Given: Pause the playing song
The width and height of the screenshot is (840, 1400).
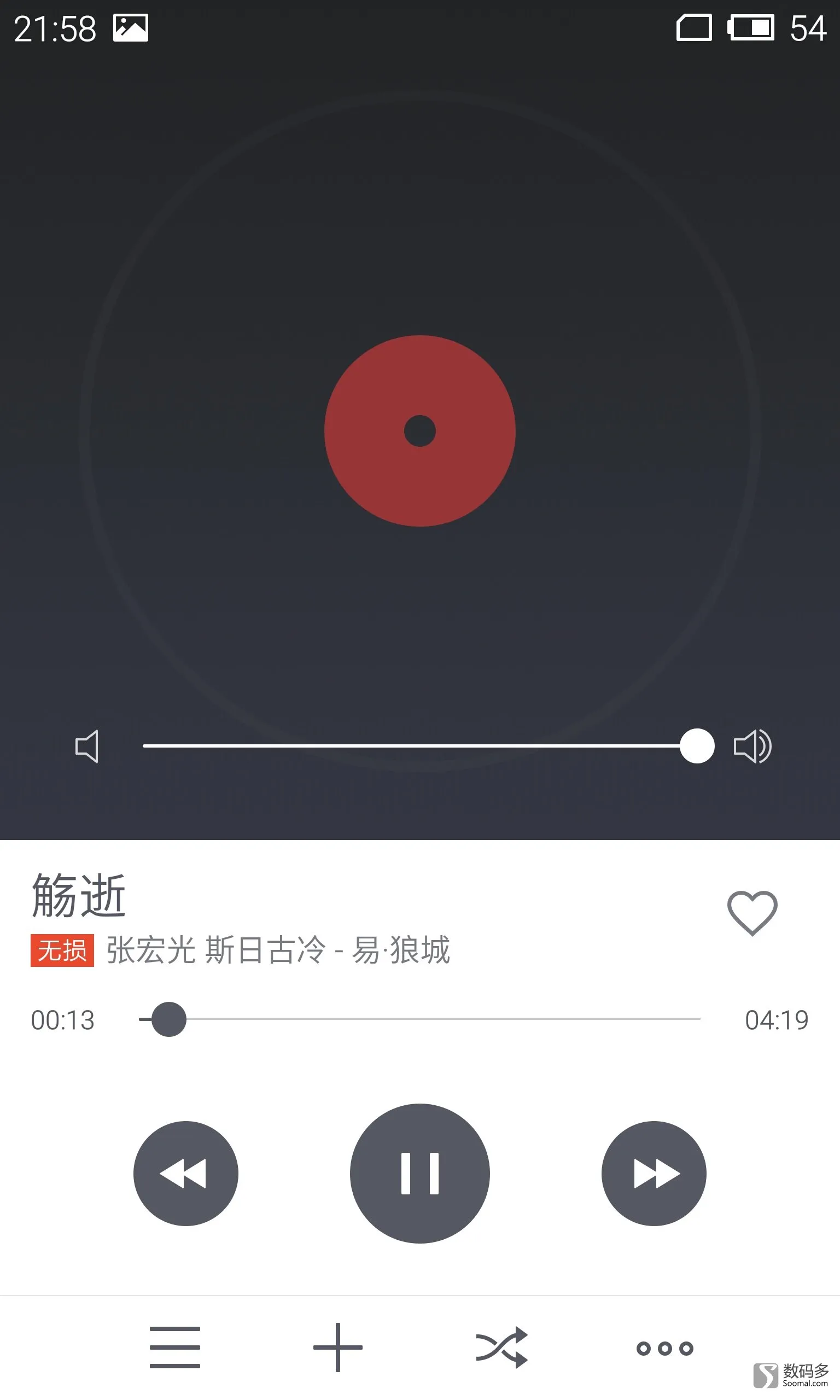Looking at the screenshot, I should (419, 1173).
